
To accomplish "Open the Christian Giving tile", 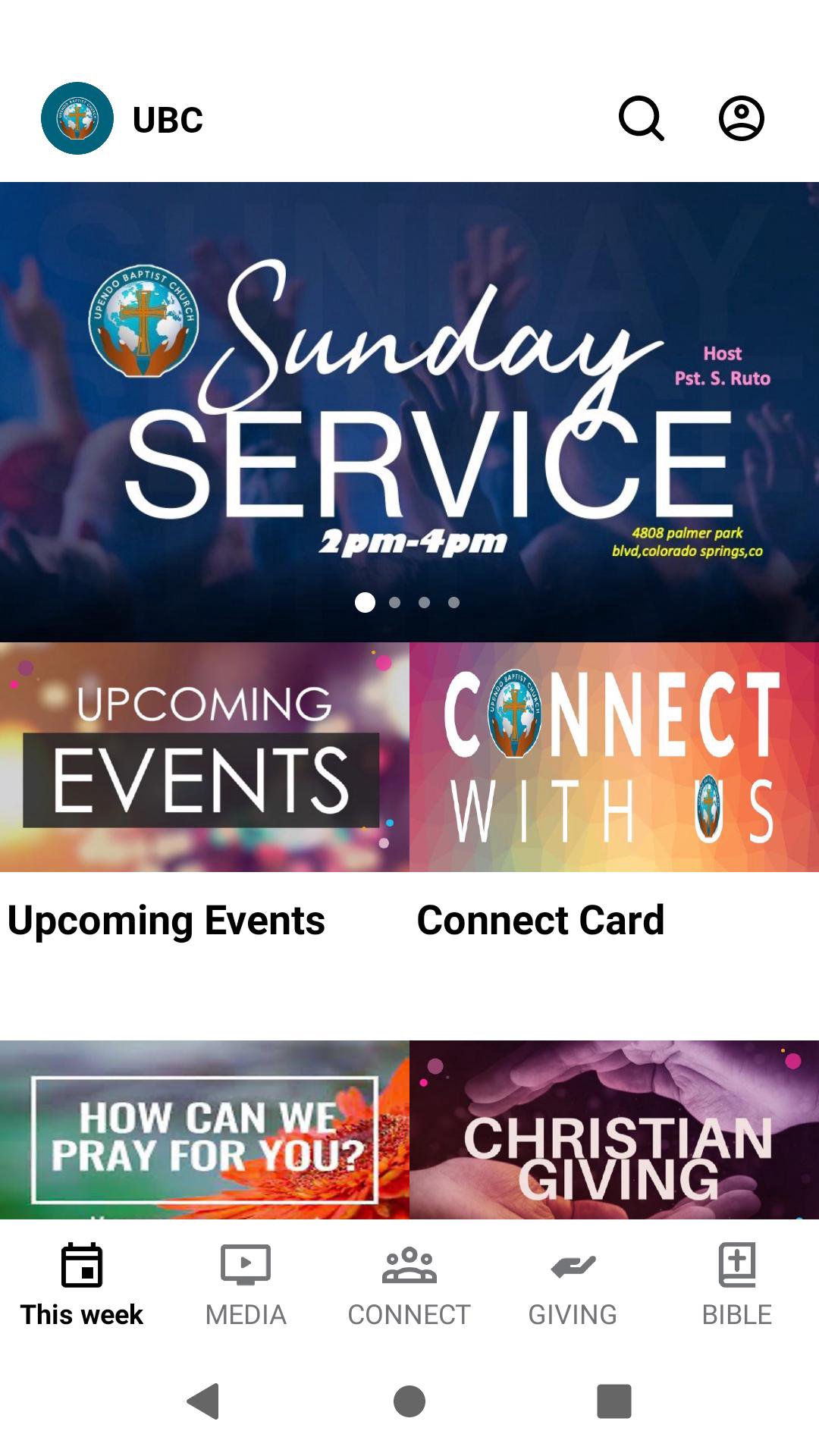I will (x=613, y=1130).
